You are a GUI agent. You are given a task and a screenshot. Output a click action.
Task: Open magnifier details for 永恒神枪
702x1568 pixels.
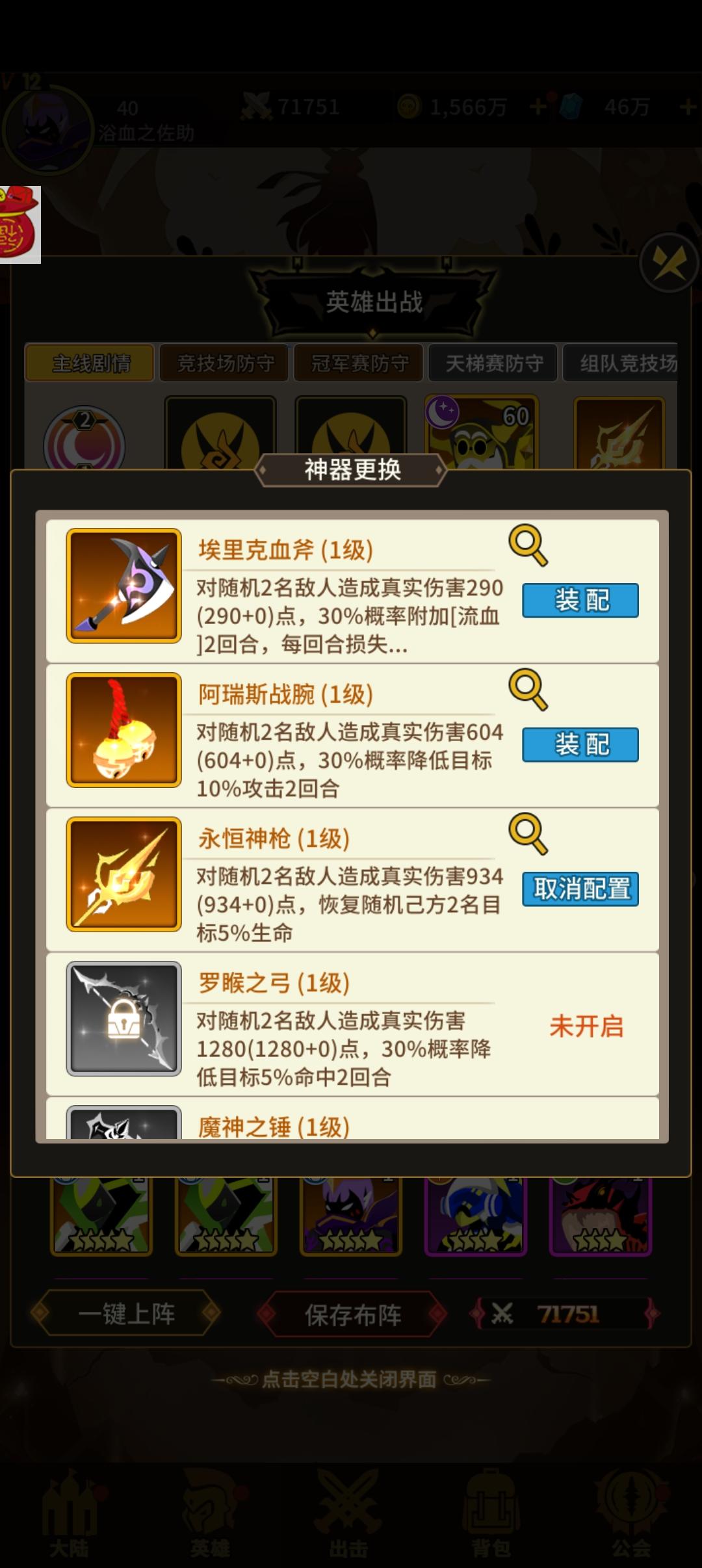528,834
